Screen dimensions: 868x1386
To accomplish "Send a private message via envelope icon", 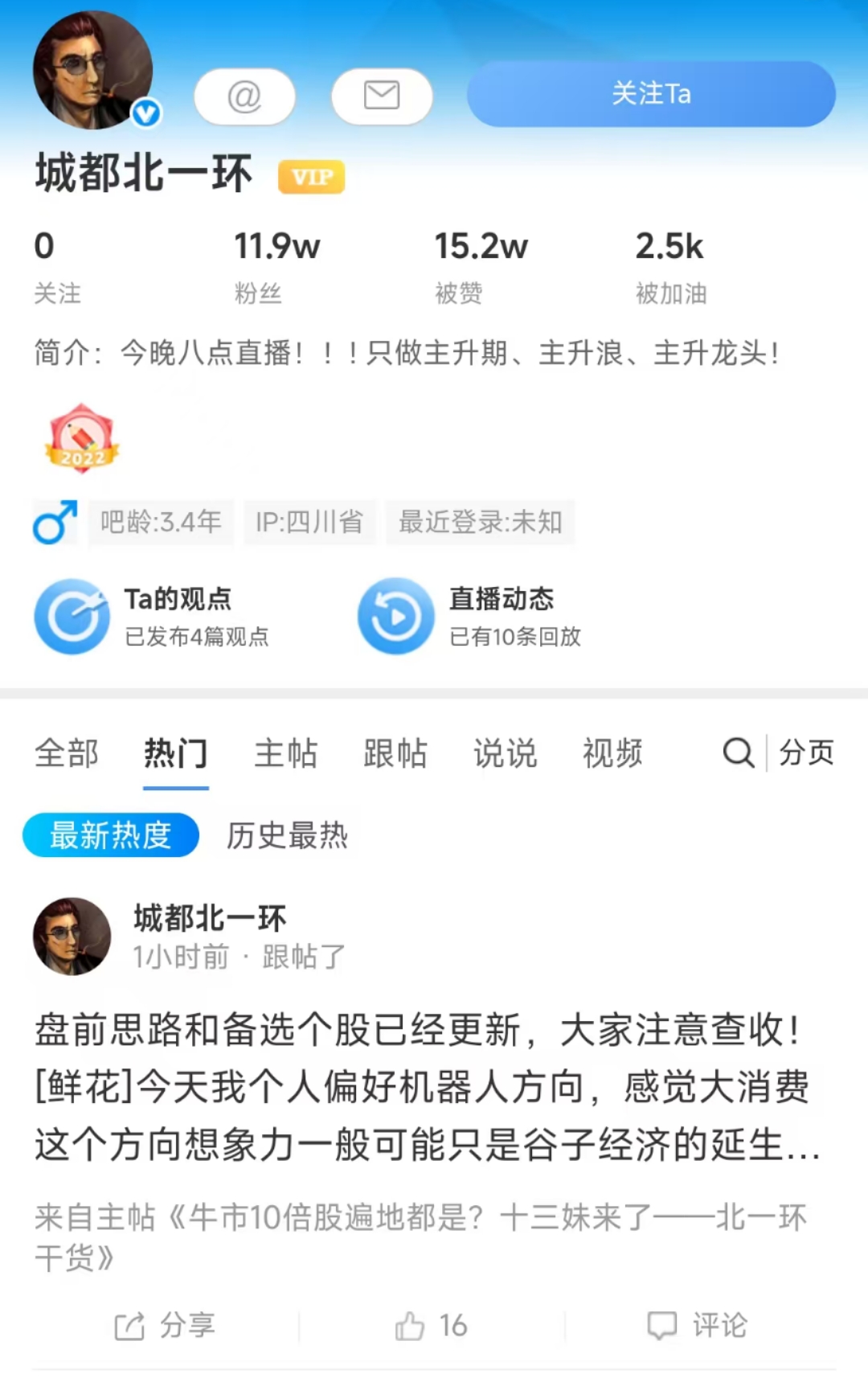I will (x=382, y=96).
